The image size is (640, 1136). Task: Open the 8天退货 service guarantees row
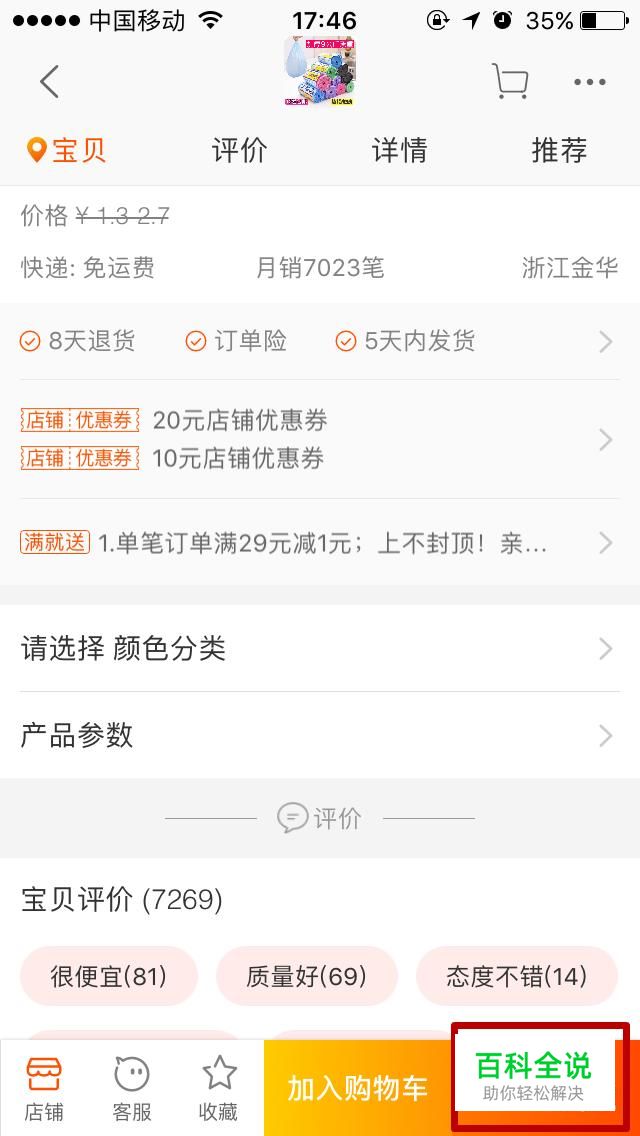pyautogui.click(x=320, y=342)
